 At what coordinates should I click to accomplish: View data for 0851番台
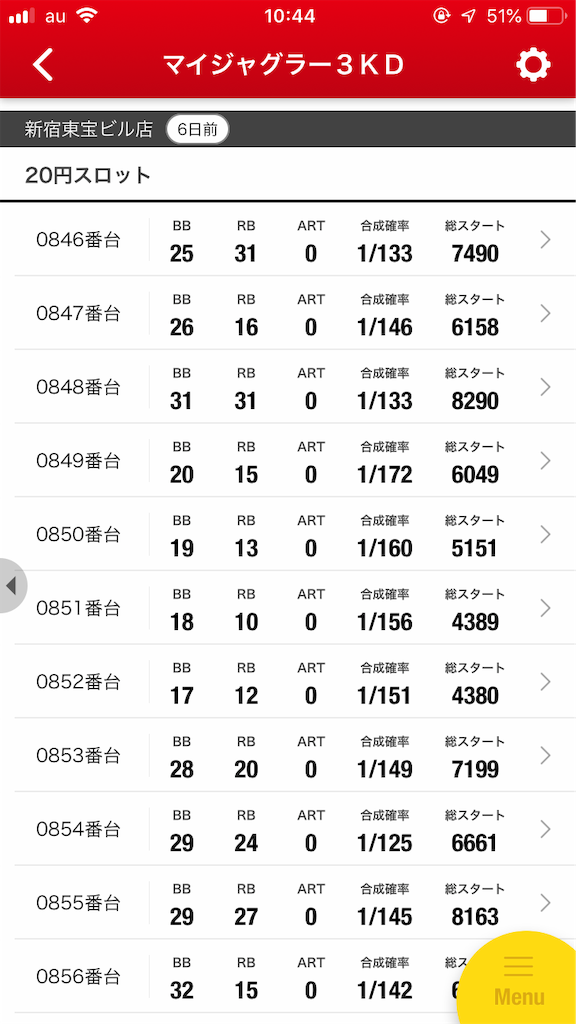[288, 609]
